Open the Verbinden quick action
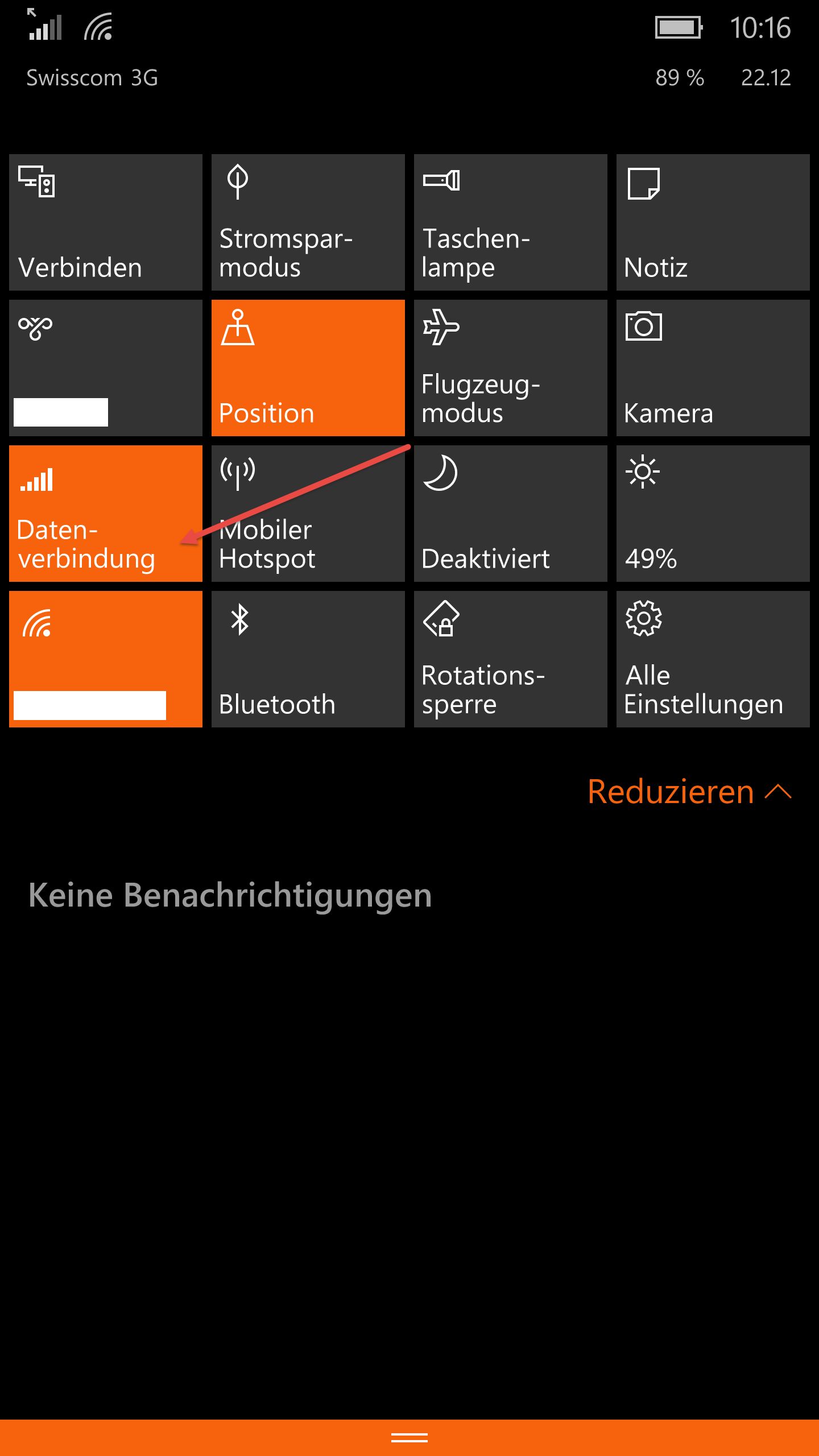This screenshot has height=1456, width=819. tap(106, 222)
